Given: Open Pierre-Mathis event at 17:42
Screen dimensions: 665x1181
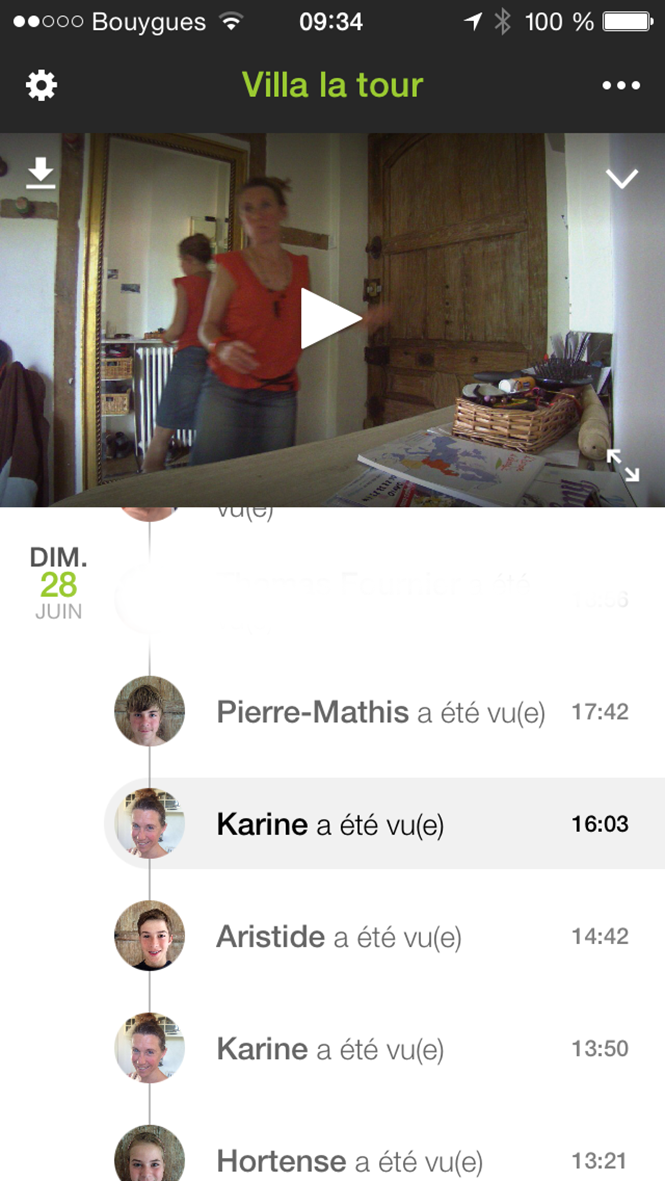Looking at the screenshot, I should point(380,712).
